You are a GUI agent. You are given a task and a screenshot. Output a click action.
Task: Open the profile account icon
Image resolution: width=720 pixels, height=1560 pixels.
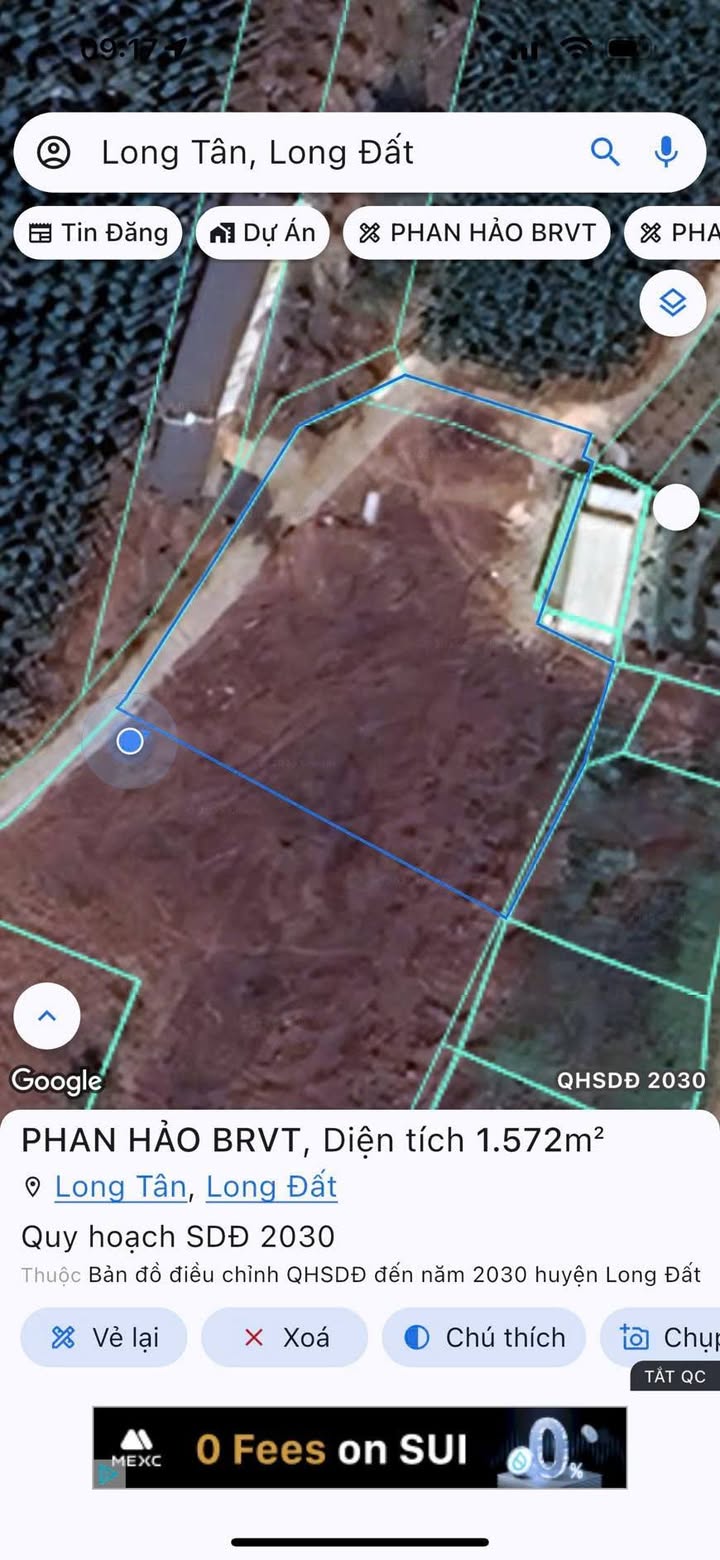pyautogui.click(x=54, y=153)
